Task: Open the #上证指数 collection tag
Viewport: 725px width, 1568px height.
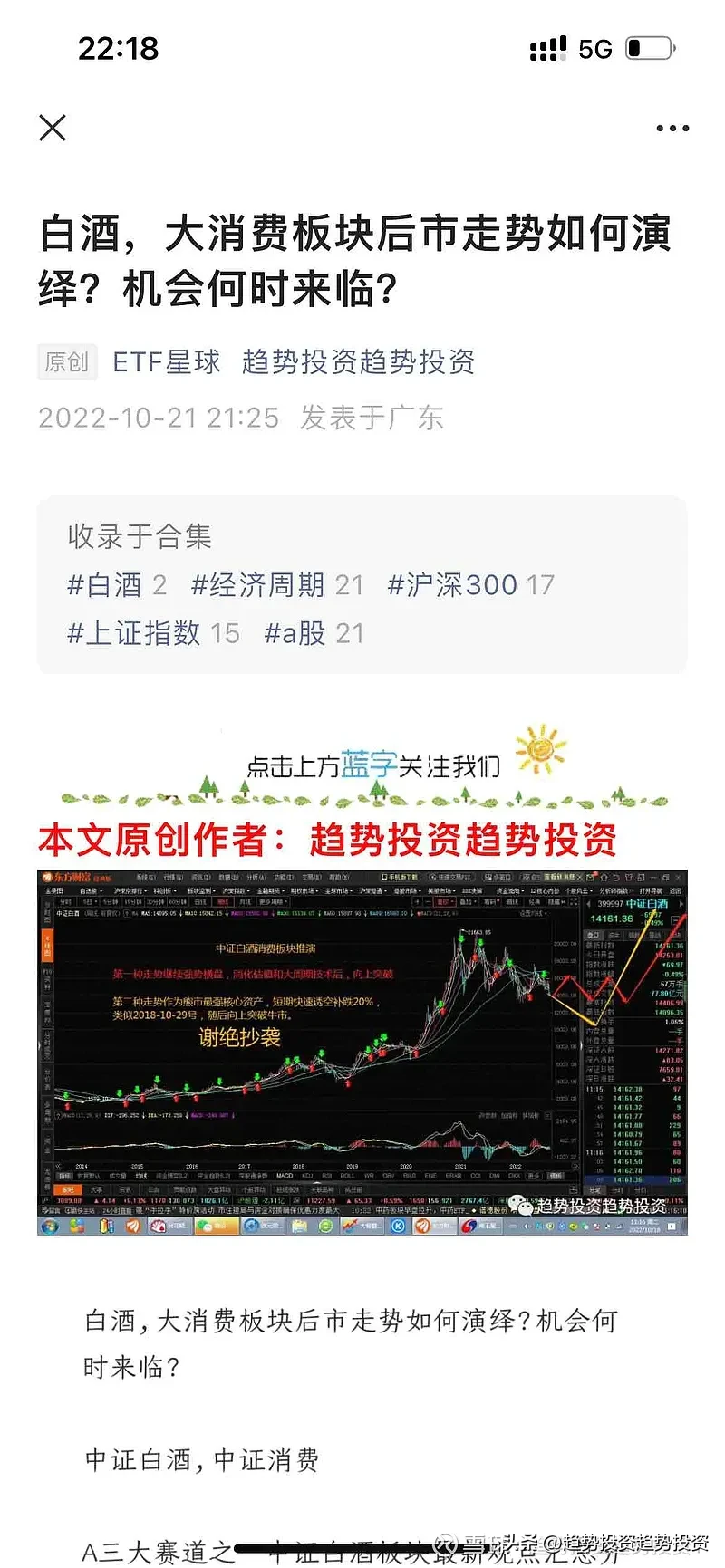Action: click(x=152, y=633)
